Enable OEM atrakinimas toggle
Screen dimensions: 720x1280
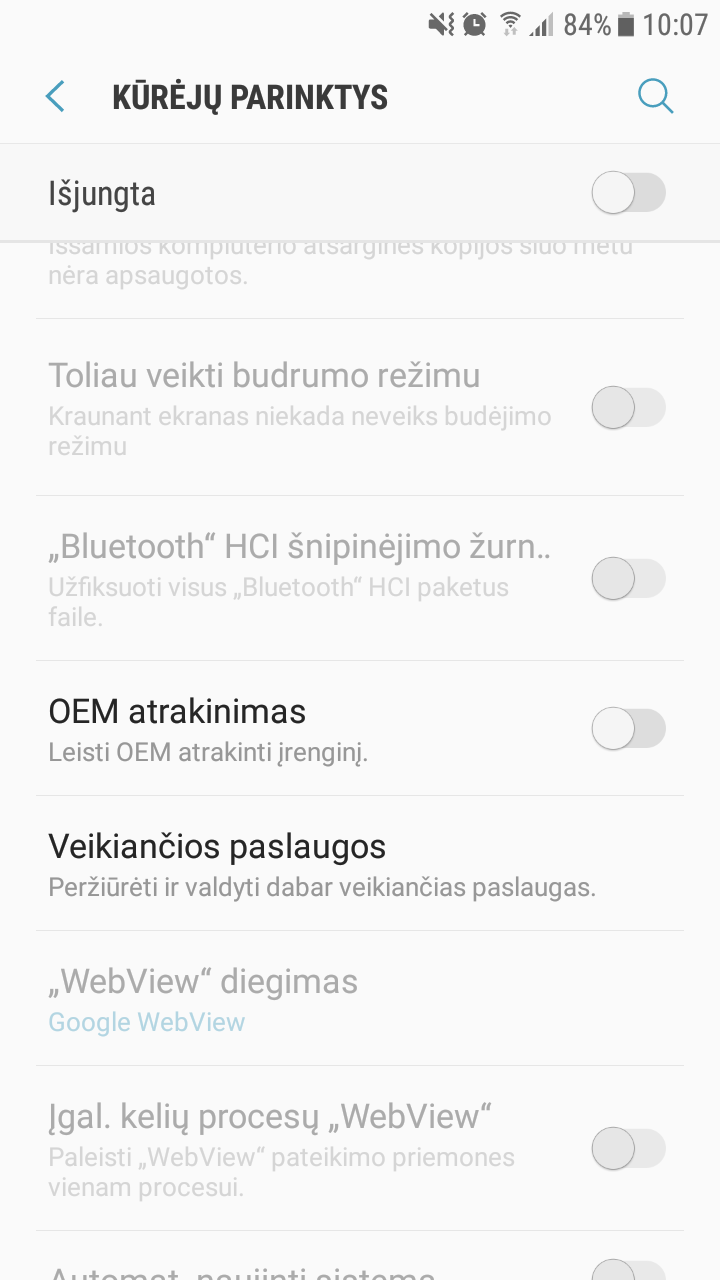[x=628, y=728]
